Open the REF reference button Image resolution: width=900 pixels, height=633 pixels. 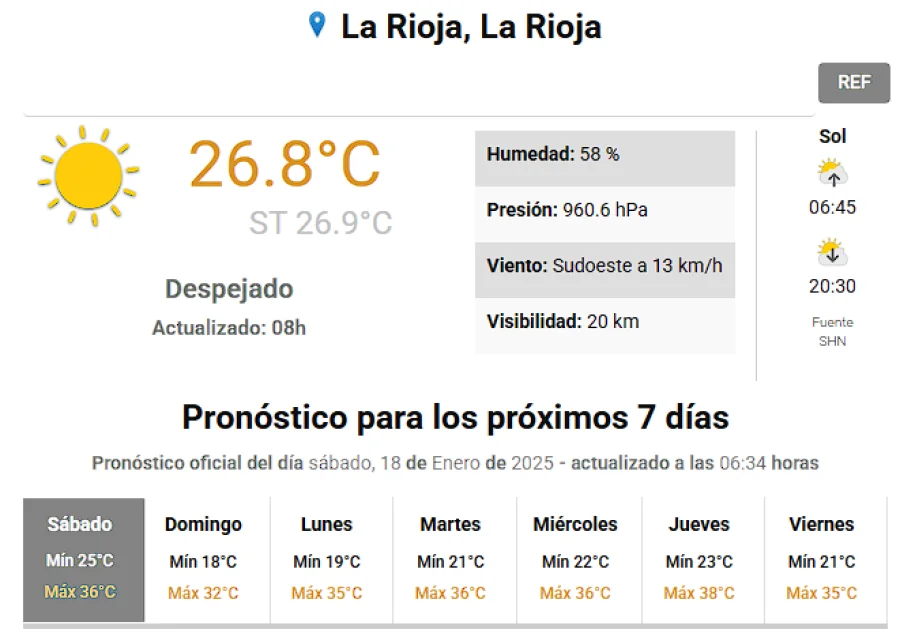tap(853, 83)
